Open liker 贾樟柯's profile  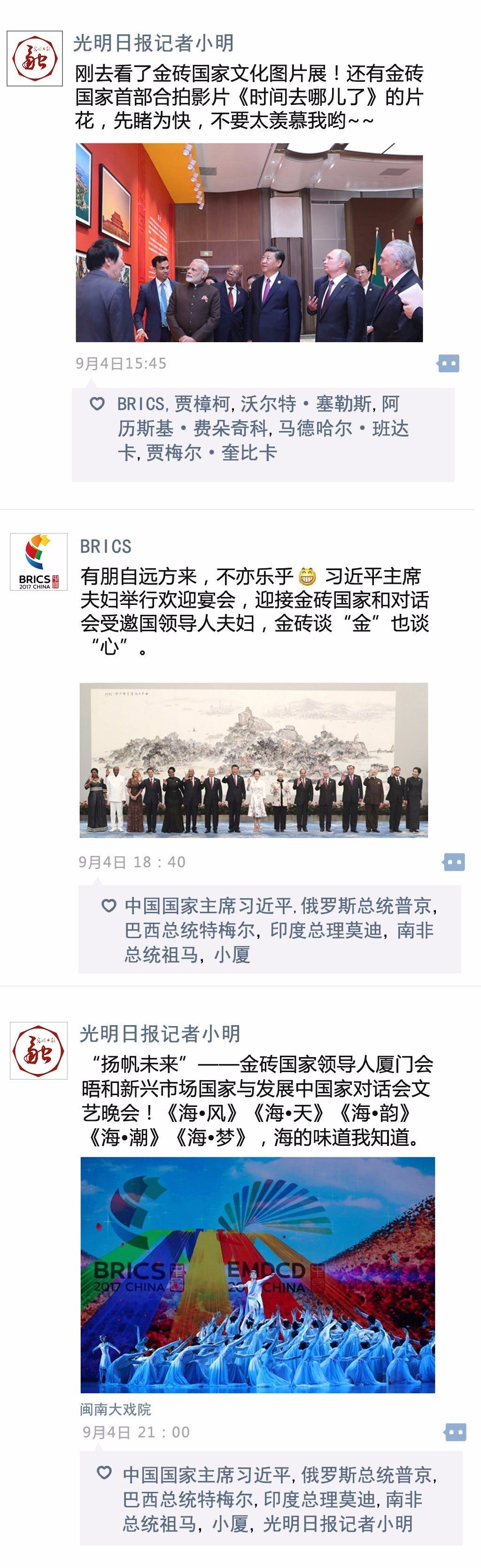[202, 404]
